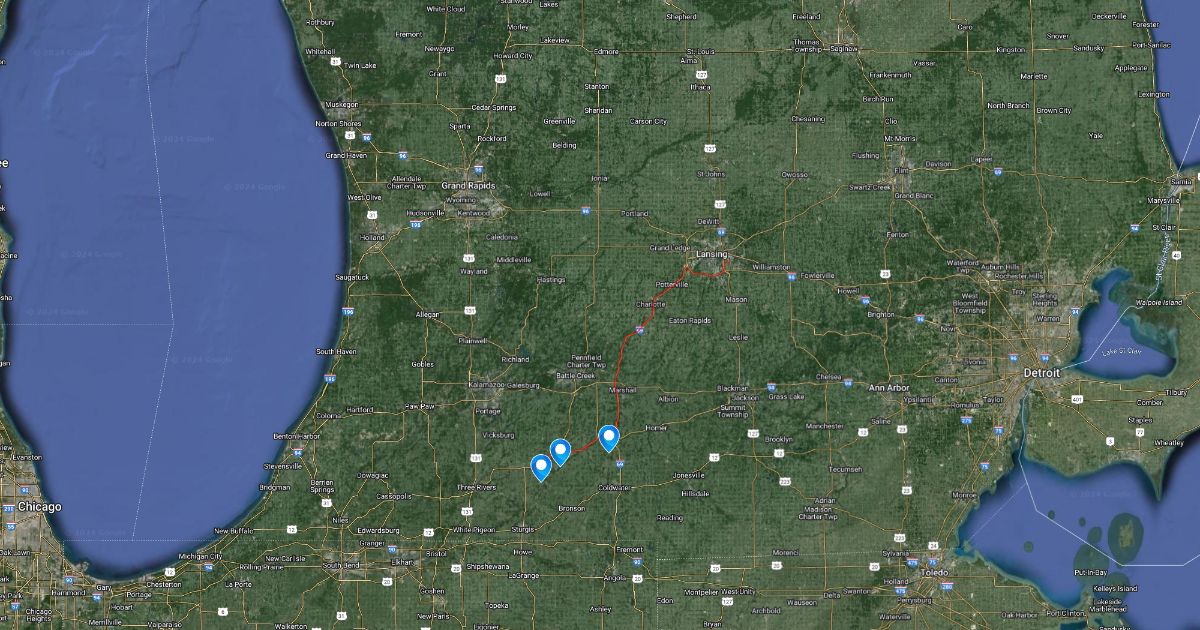Open the pin north of Coldwater

pos(608,438)
